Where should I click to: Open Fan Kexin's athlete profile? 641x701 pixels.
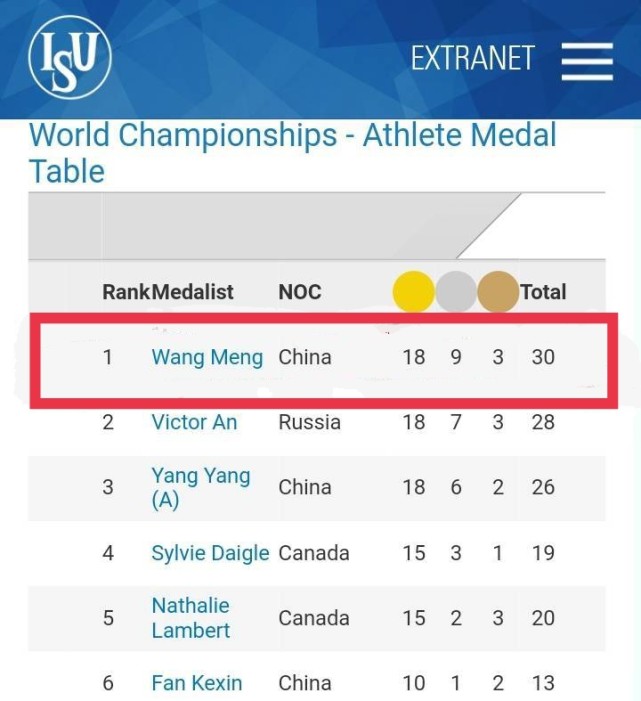(196, 683)
